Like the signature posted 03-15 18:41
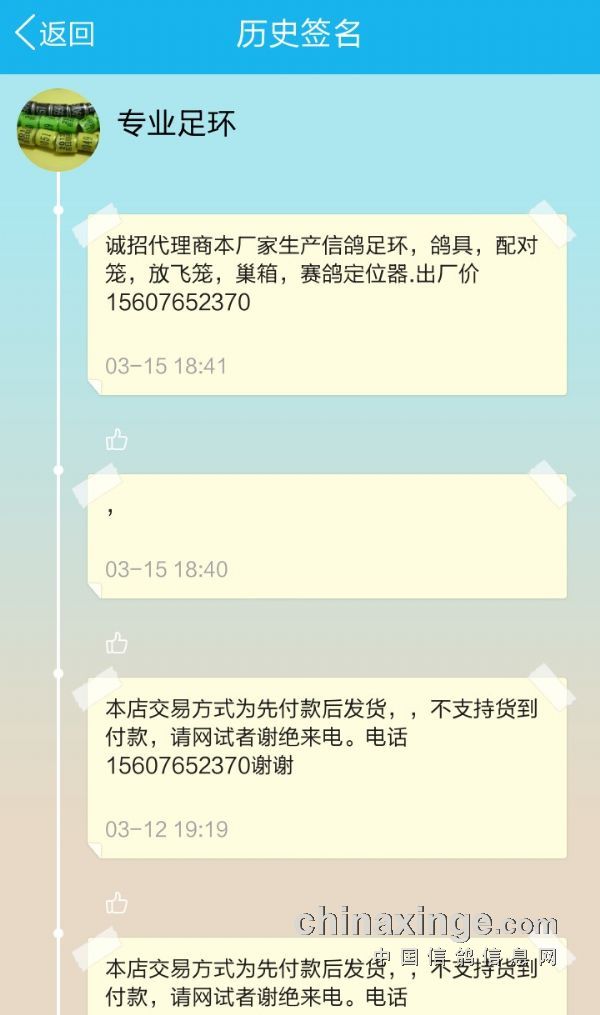This screenshot has height=1015, width=600. [117, 440]
